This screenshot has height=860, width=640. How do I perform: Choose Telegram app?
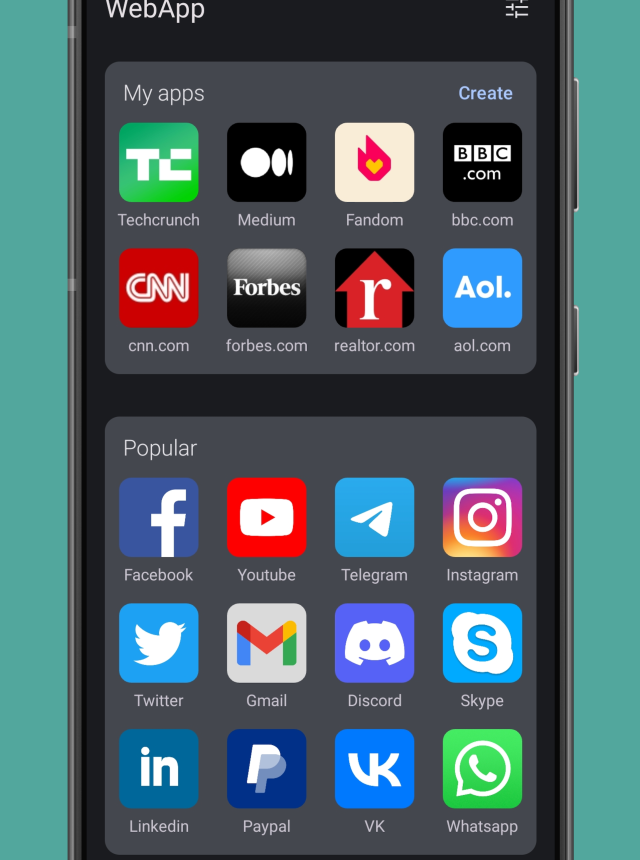(374, 518)
